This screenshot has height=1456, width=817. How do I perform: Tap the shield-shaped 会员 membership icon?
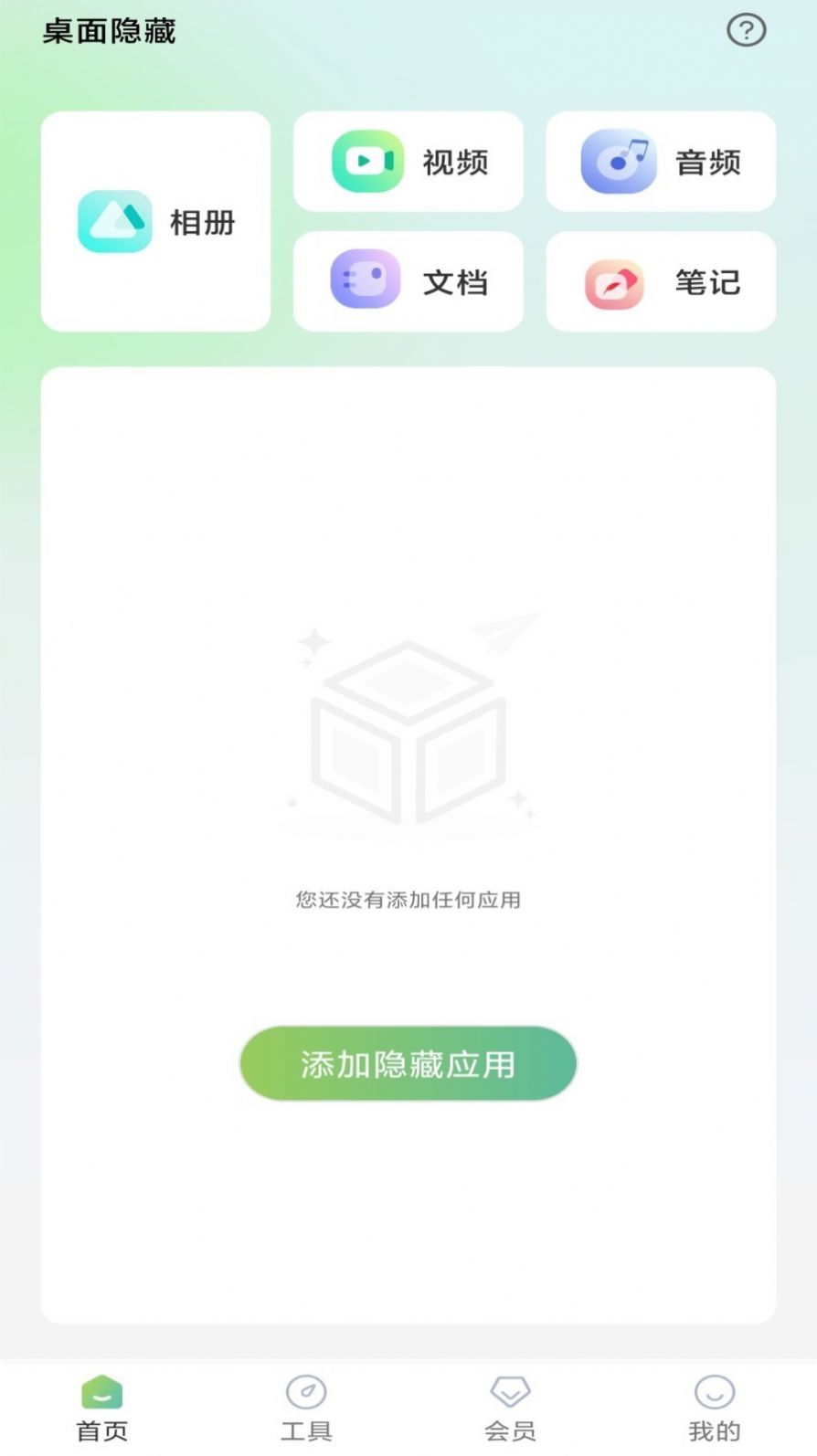510,1390
